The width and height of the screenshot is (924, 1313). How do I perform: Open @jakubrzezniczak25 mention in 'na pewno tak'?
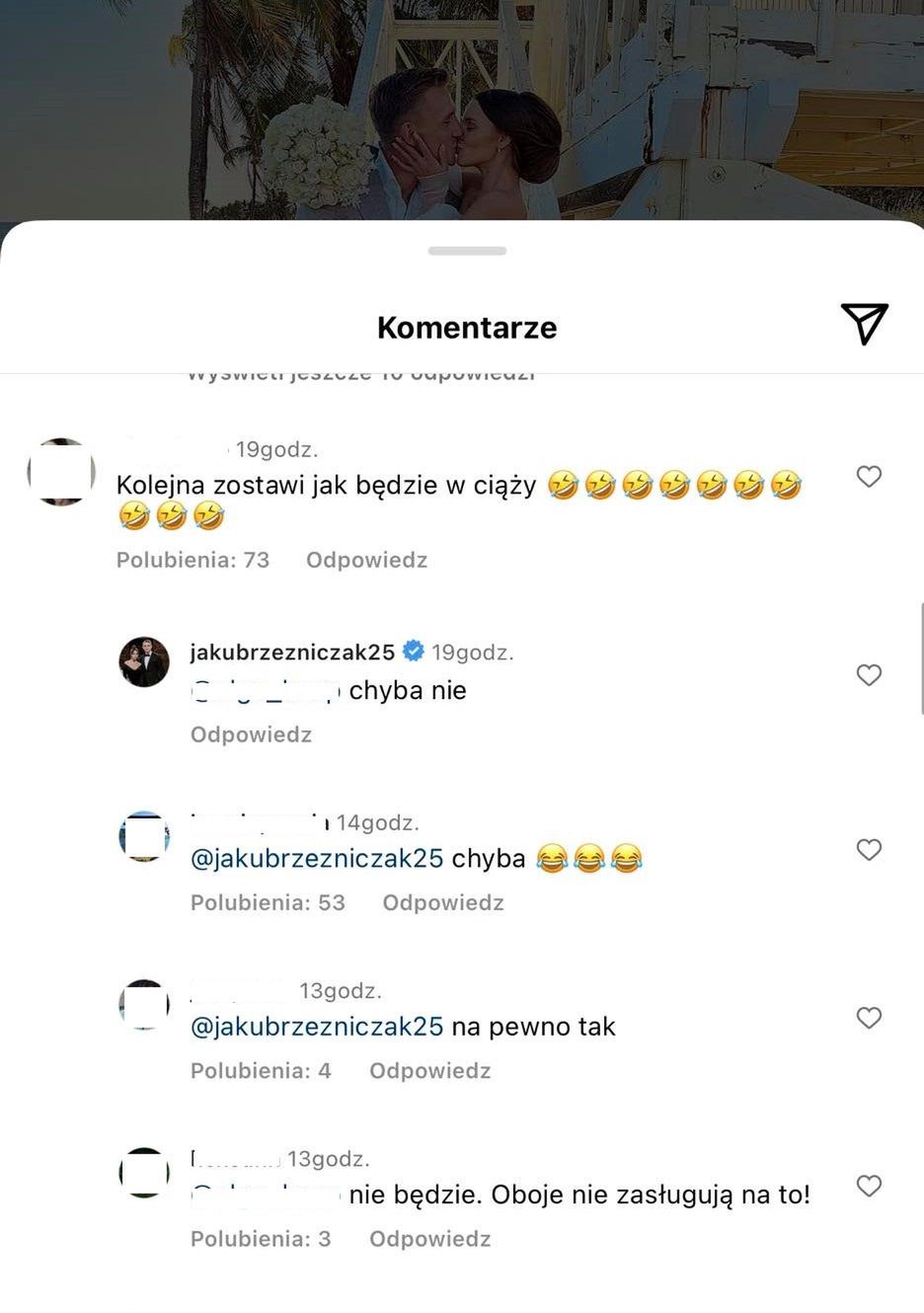coord(316,1028)
